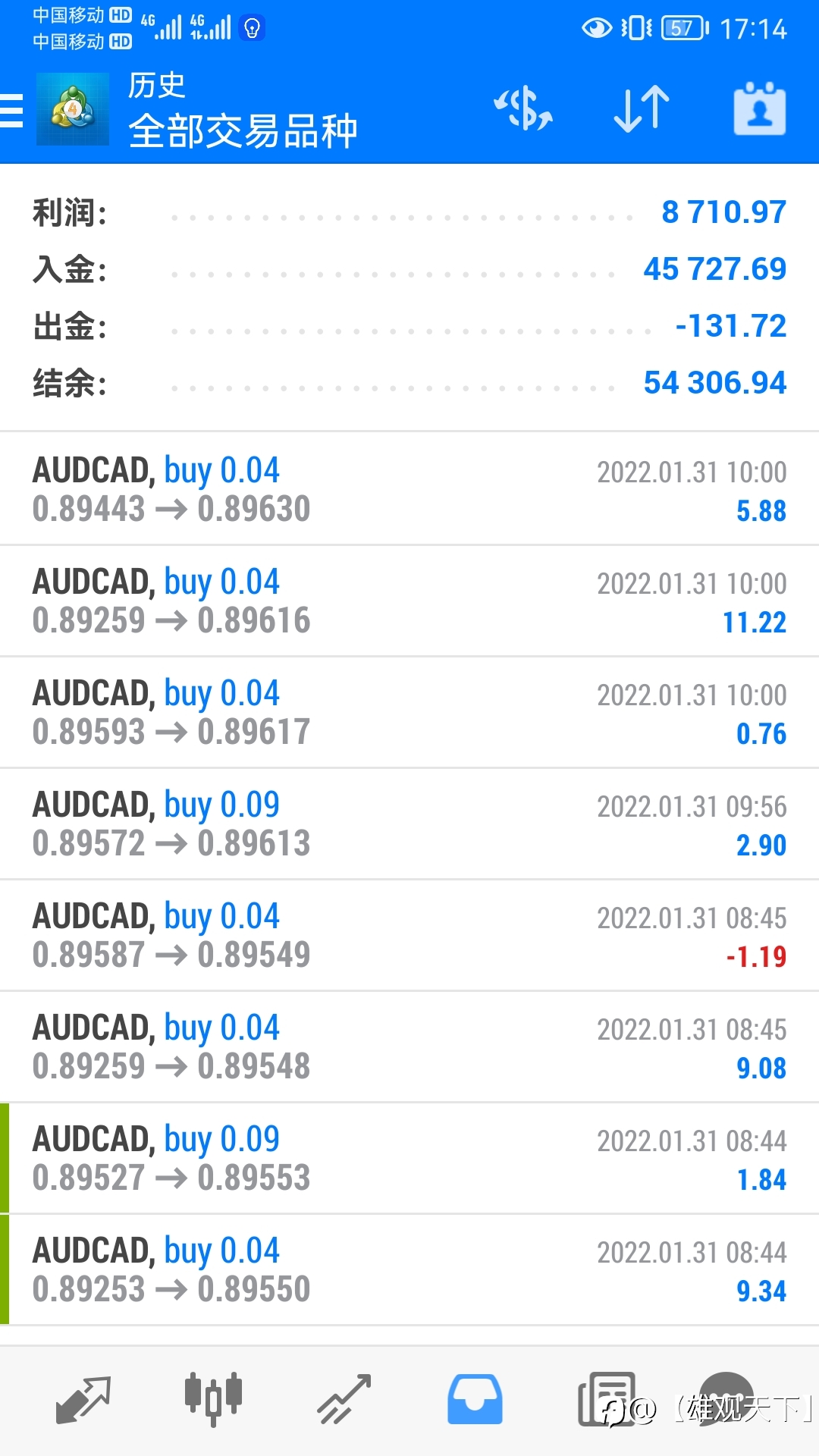View the AUDCAD buy 0.09 trade at 09:56
This screenshot has width=819, height=1456.
click(409, 824)
